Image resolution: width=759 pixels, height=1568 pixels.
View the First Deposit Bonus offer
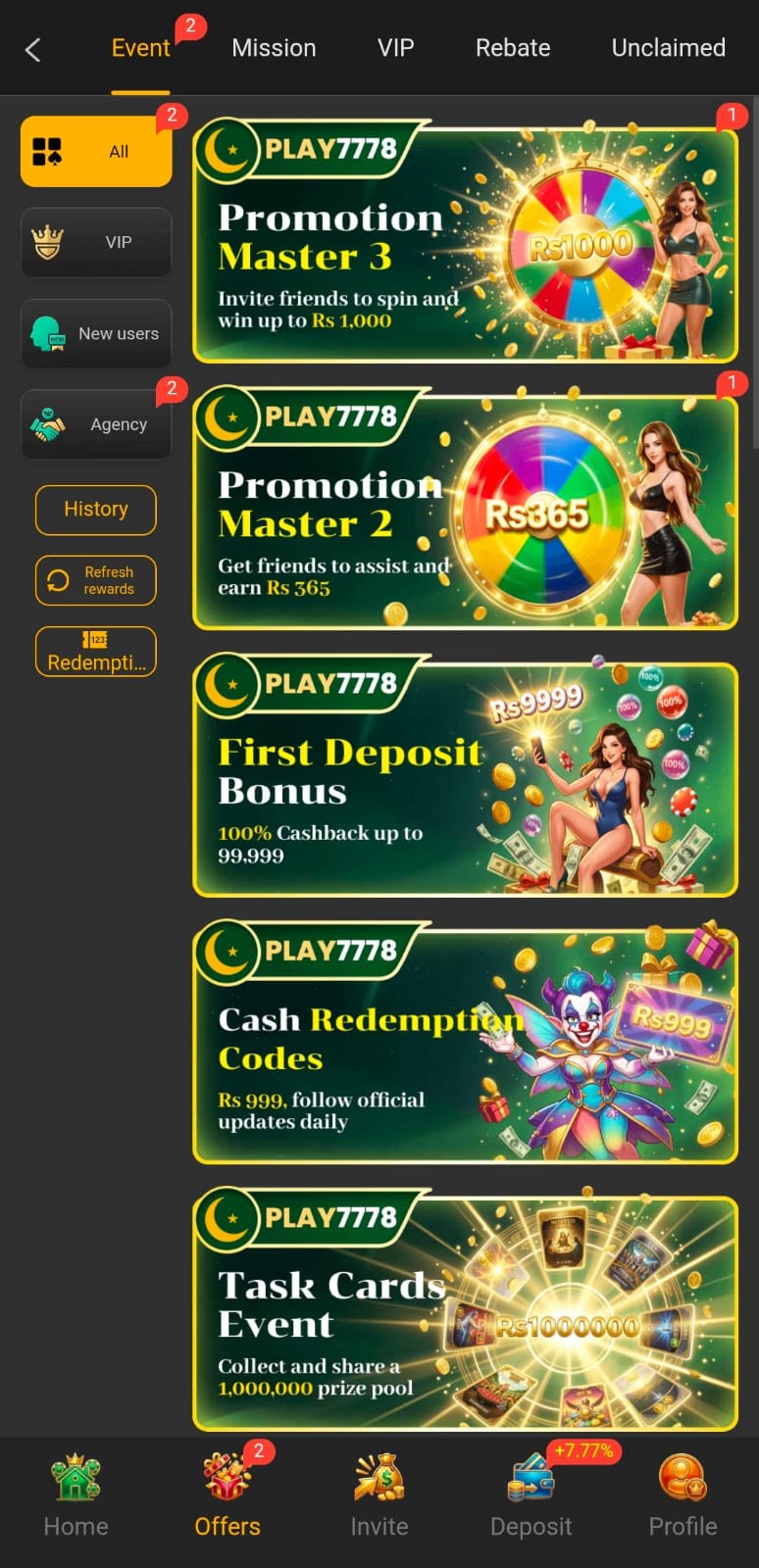point(465,777)
